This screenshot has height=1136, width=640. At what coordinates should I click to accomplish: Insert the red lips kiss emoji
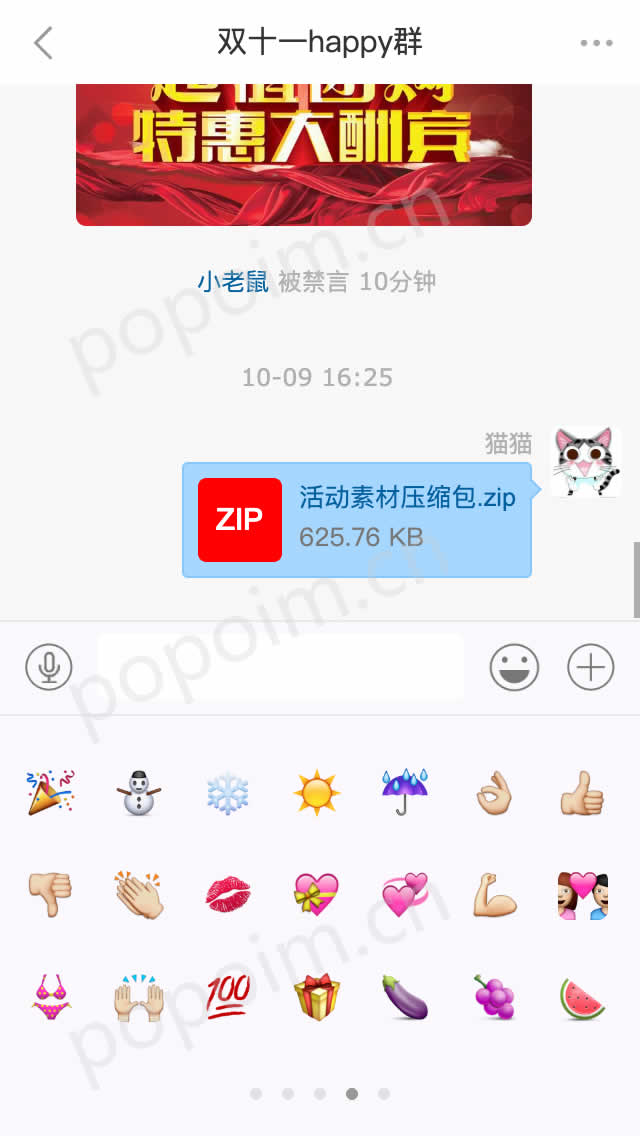228,893
